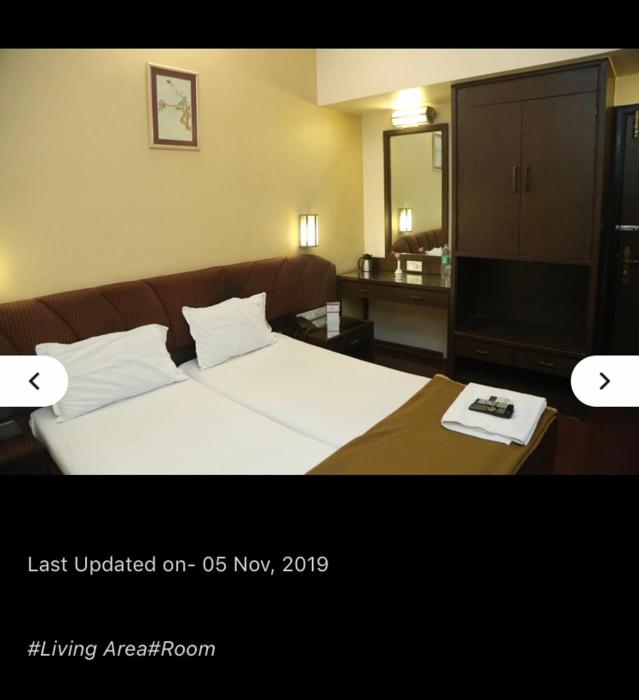Open the hotel room photo
Viewport: 639px width, 700px height.
point(320,260)
